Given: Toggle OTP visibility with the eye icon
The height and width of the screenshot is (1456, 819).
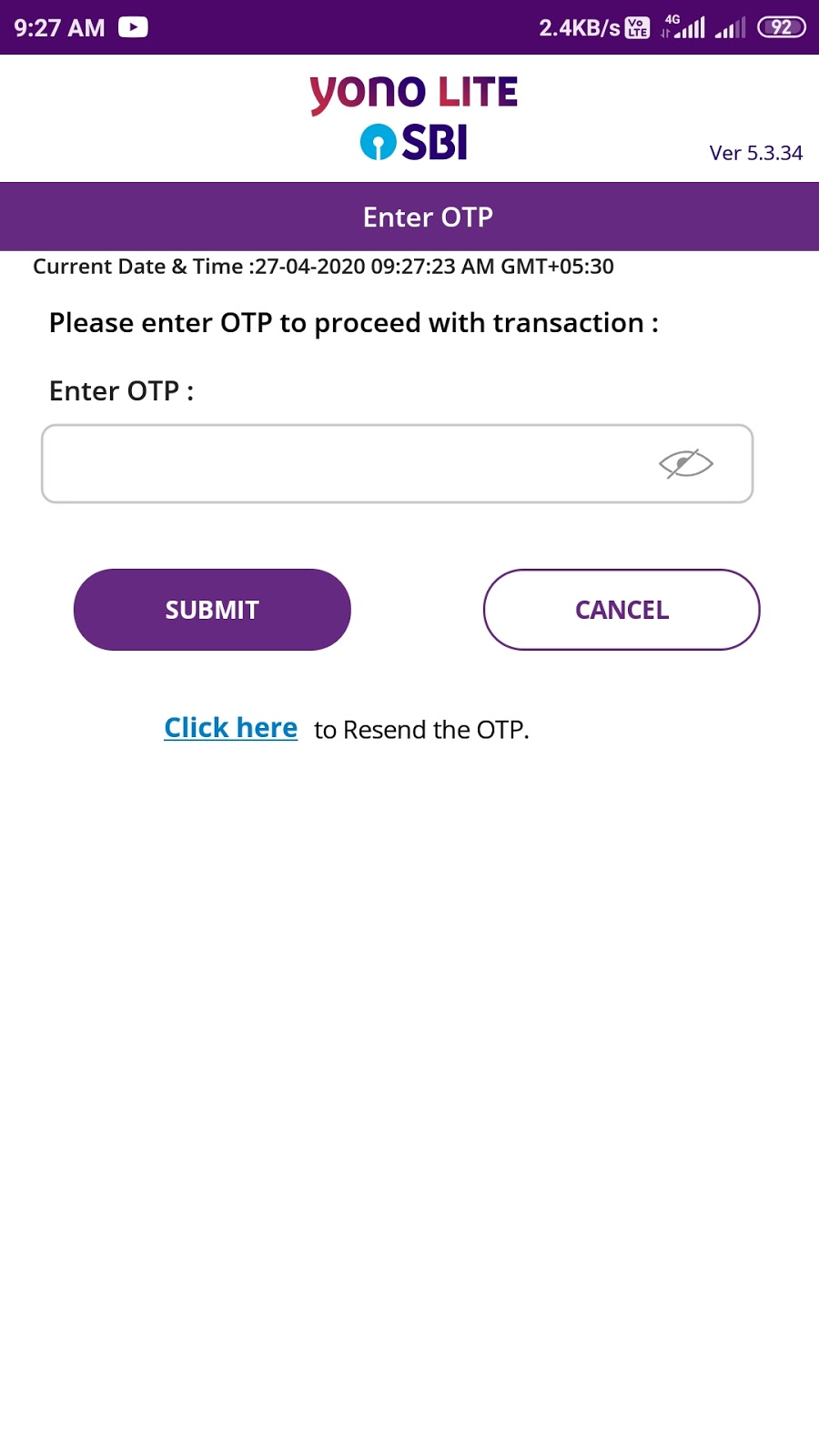Looking at the screenshot, I should pyautogui.click(x=685, y=463).
